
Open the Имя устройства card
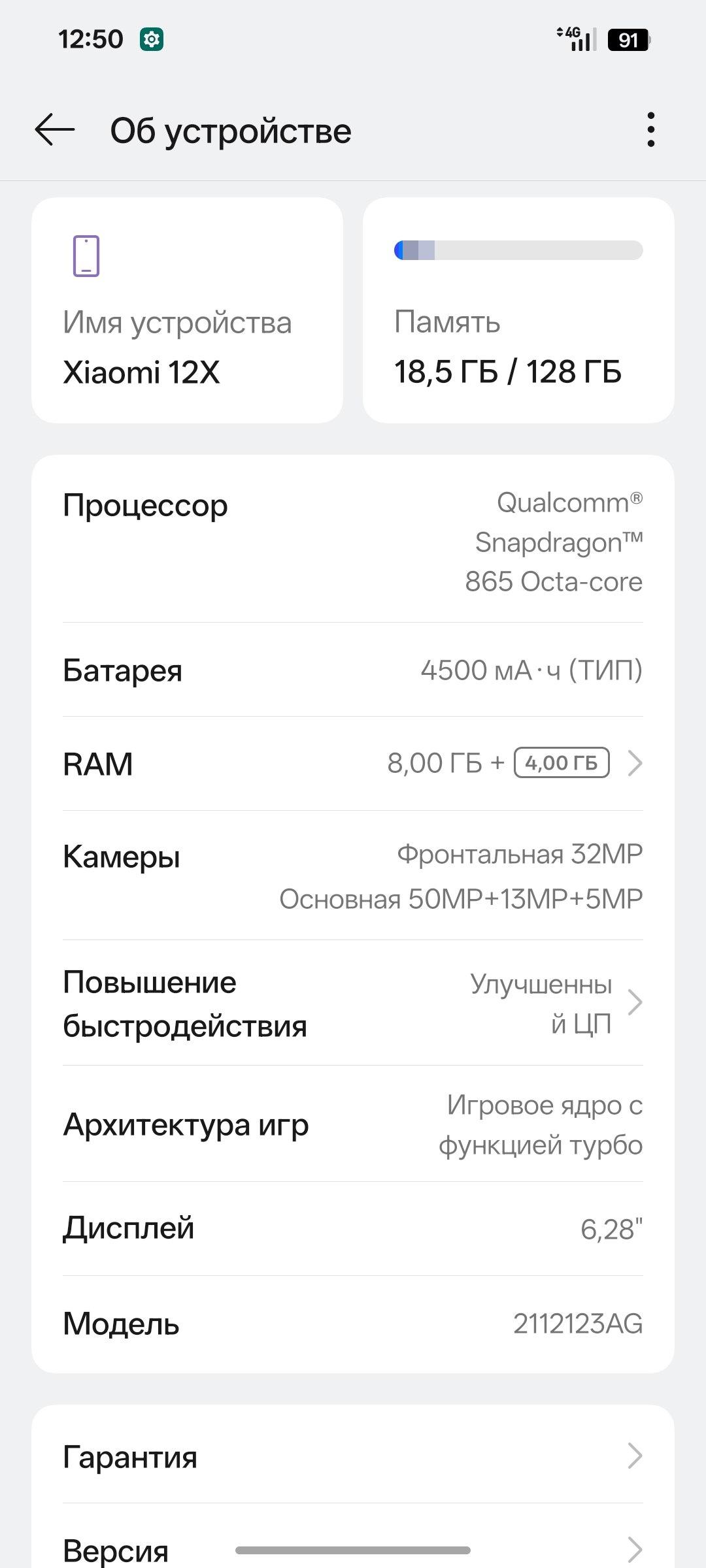(x=187, y=310)
